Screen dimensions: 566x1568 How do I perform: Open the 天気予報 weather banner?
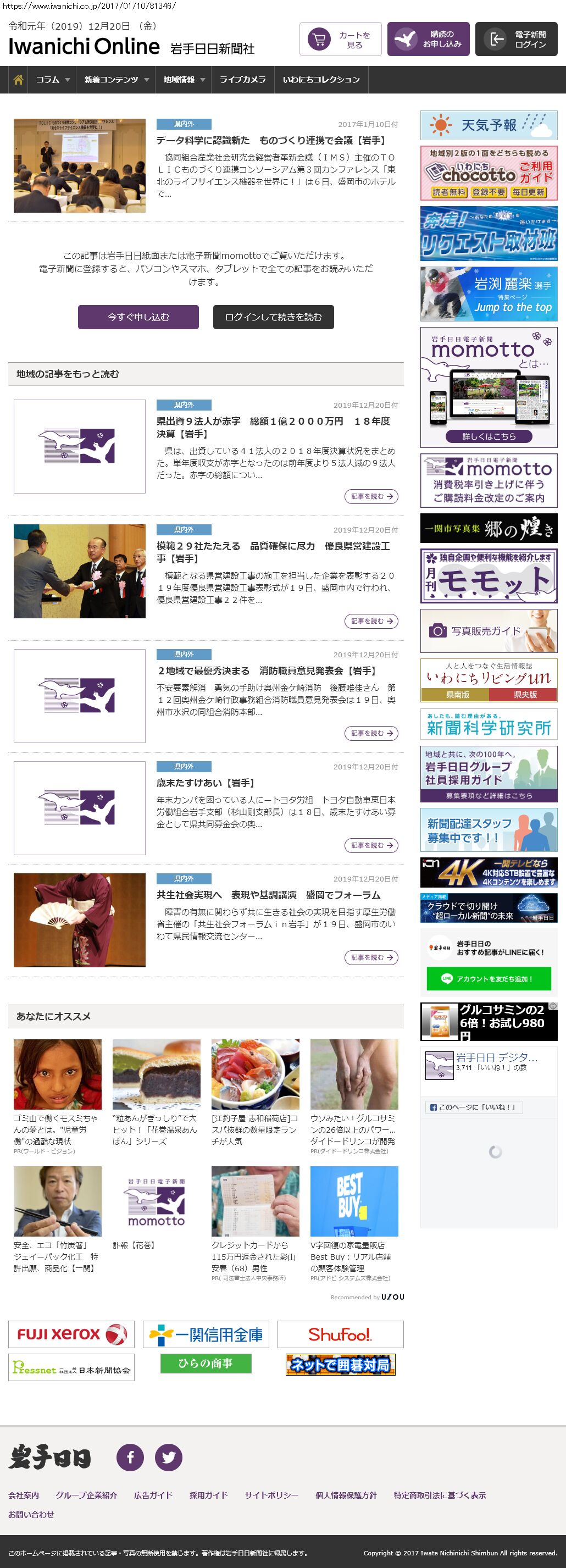click(x=489, y=125)
